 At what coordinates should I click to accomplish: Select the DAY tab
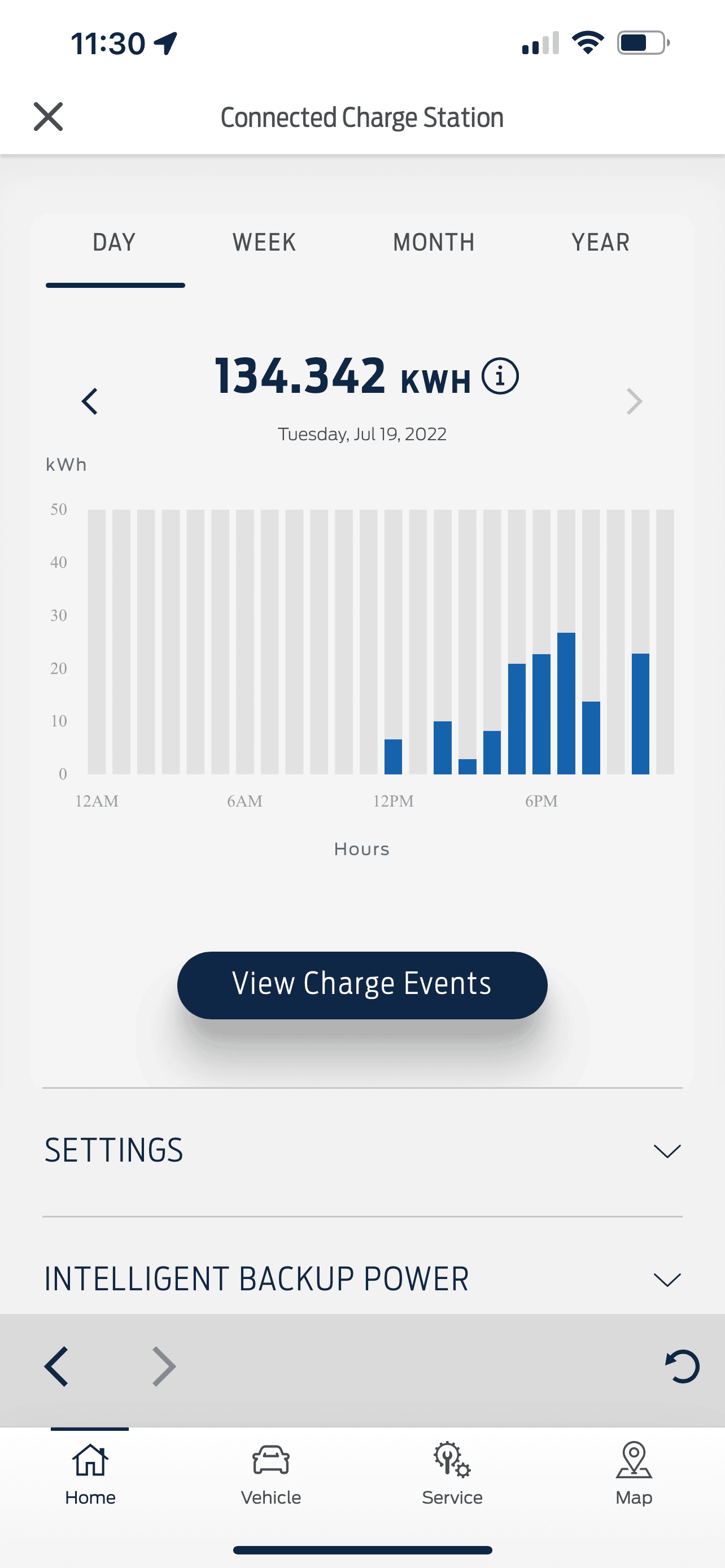click(x=115, y=243)
